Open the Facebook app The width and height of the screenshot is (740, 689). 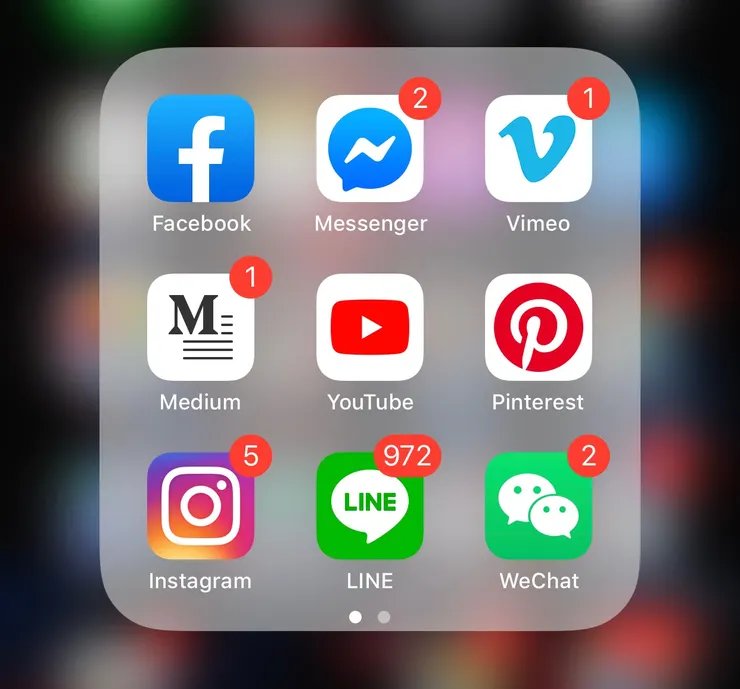tap(200, 149)
